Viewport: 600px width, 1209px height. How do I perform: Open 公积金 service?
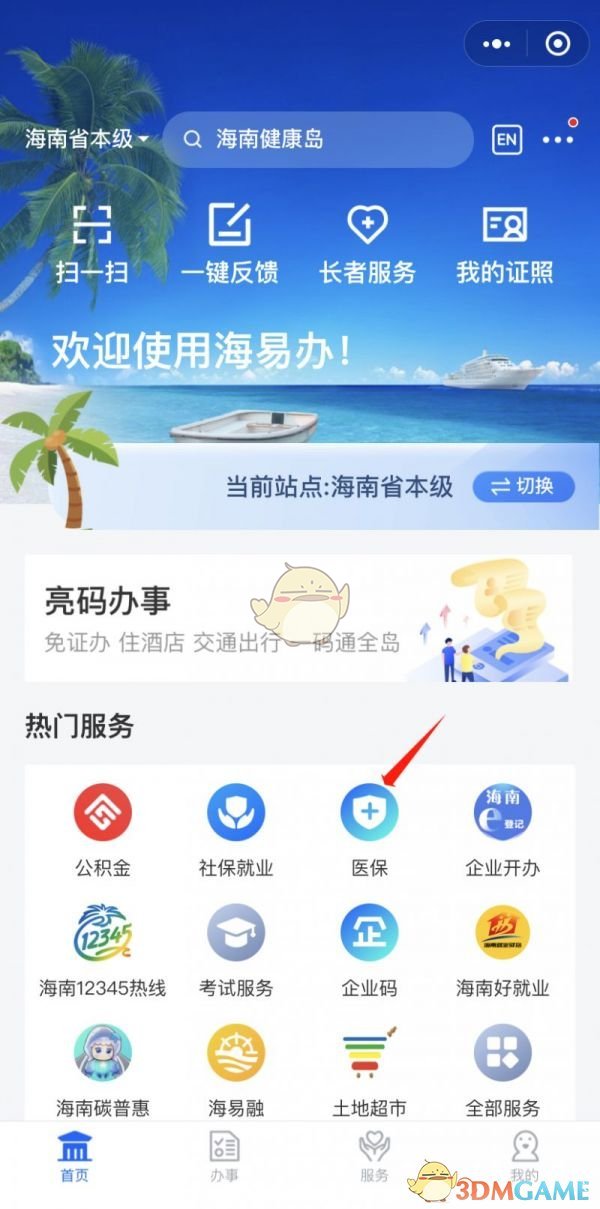(x=103, y=829)
